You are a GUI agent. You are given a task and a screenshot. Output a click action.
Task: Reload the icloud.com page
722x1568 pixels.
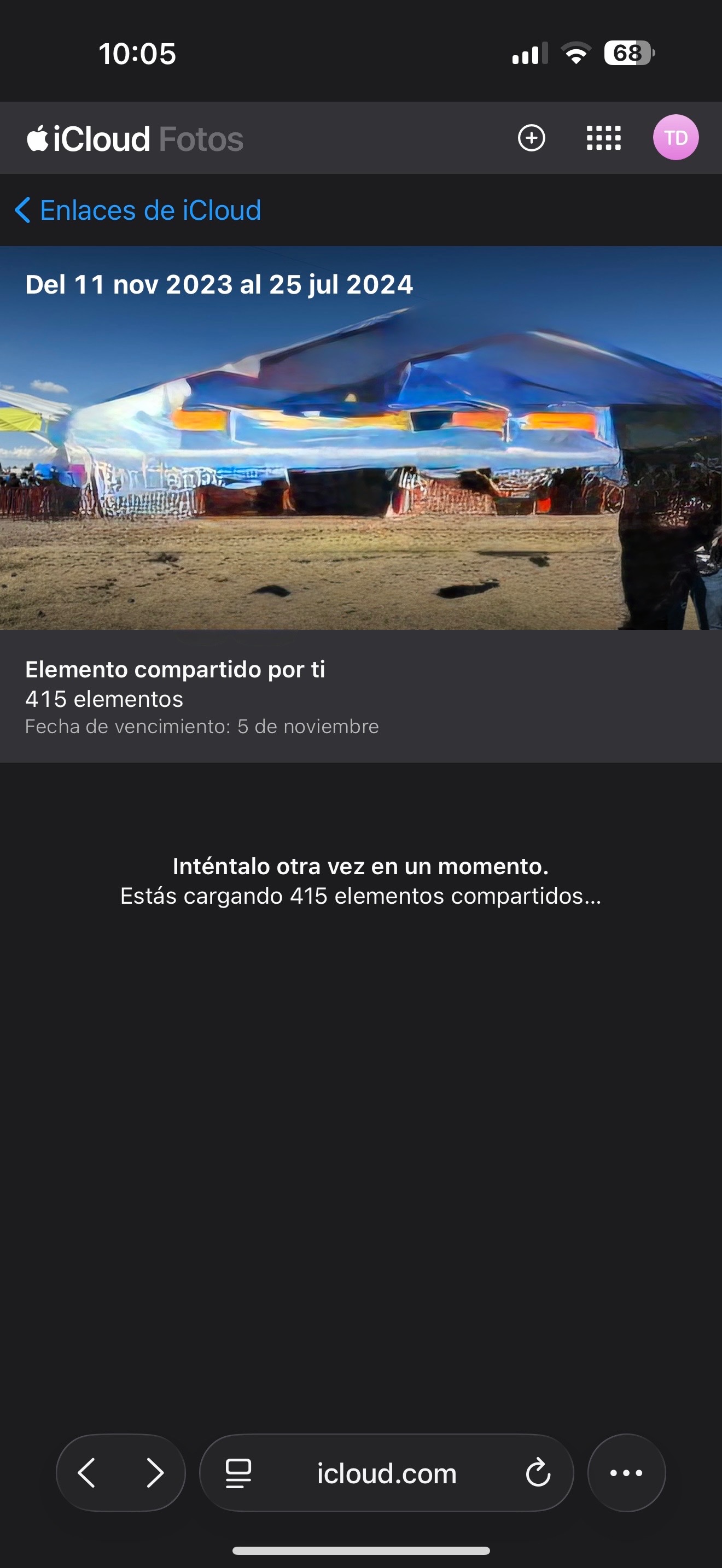point(538,1473)
